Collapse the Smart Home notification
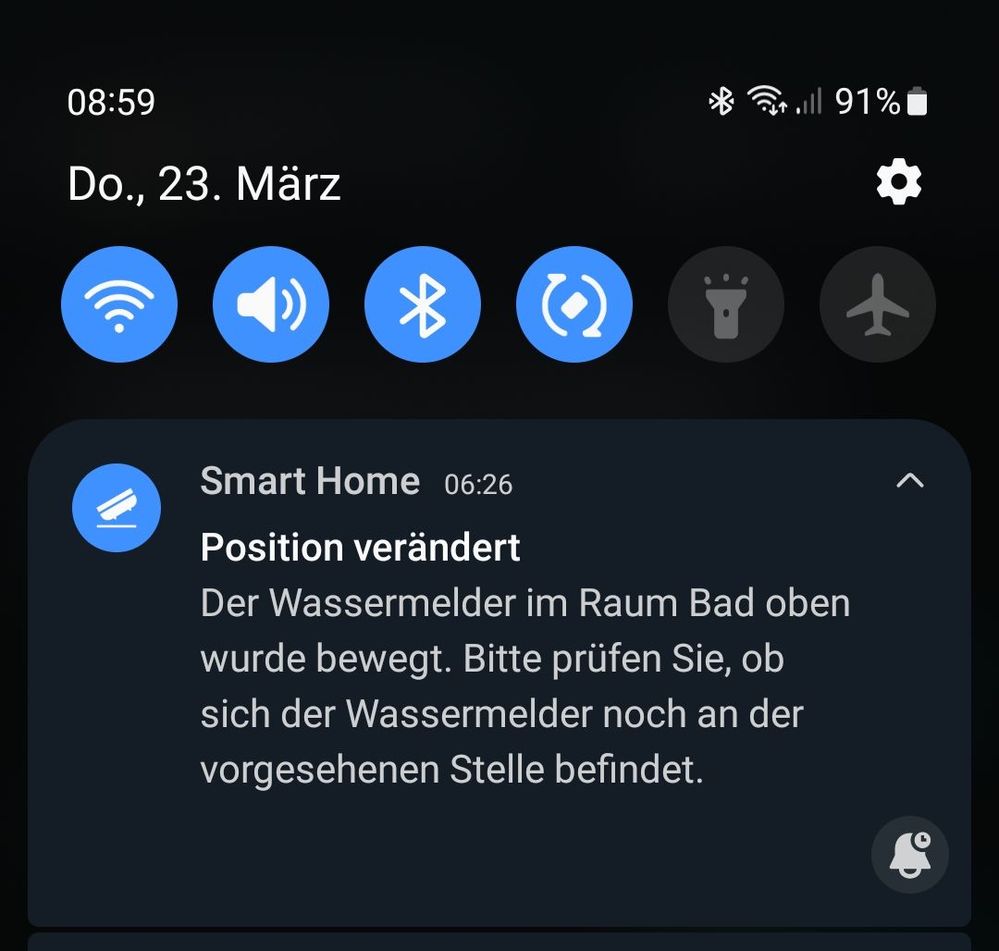Image resolution: width=999 pixels, height=951 pixels. point(909,481)
